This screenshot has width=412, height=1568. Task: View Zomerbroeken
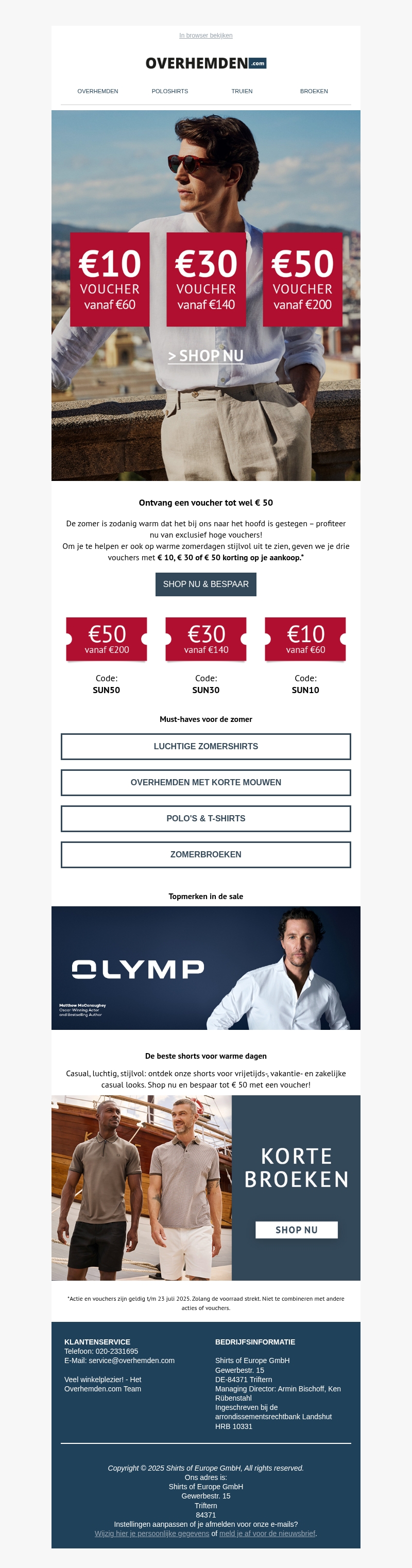(205, 854)
